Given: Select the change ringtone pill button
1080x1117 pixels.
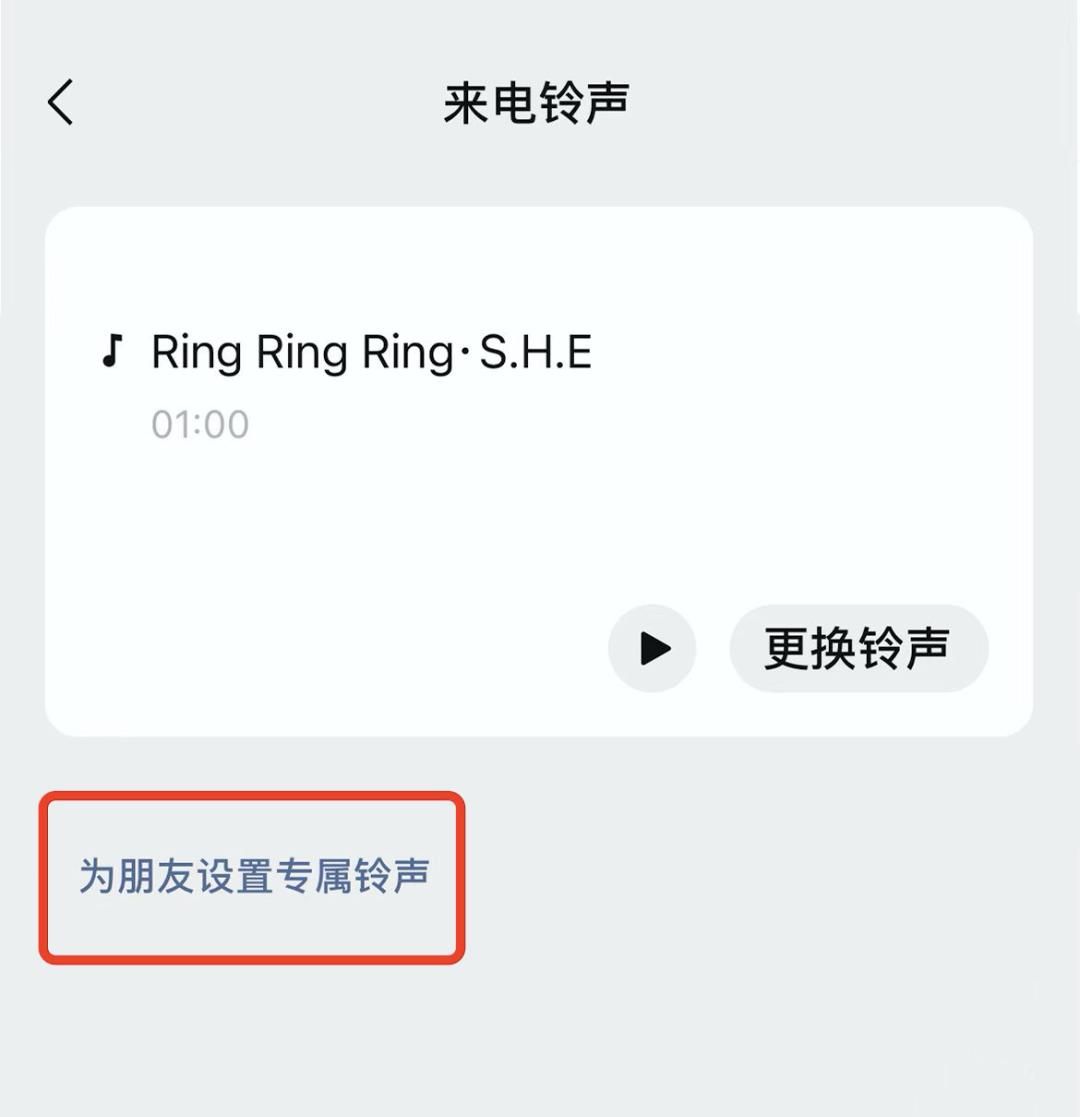Looking at the screenshot, I should [x=860, y=648].
